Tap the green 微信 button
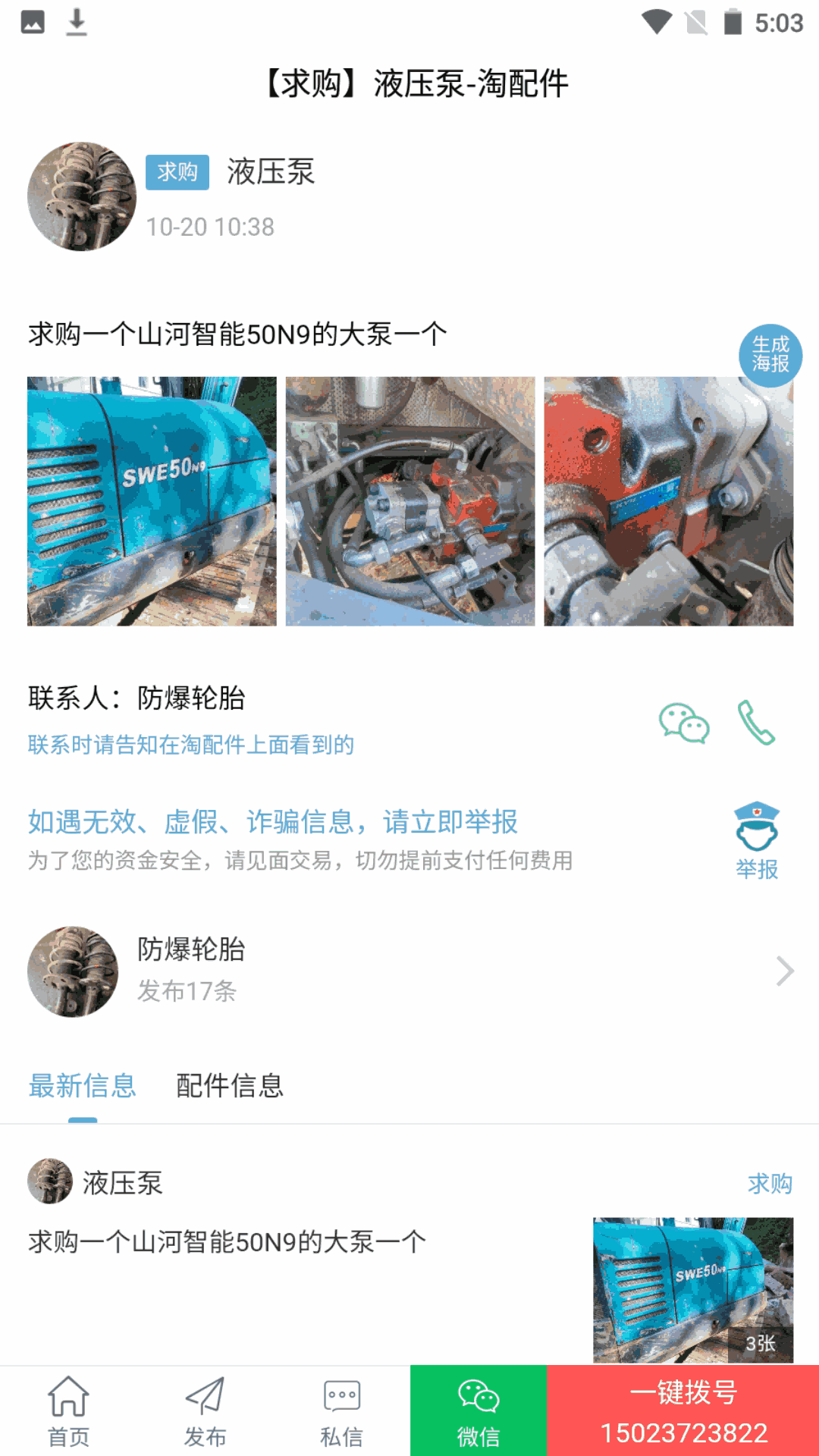This screenshot has width=819, height=1456. tap(479, 1412)
